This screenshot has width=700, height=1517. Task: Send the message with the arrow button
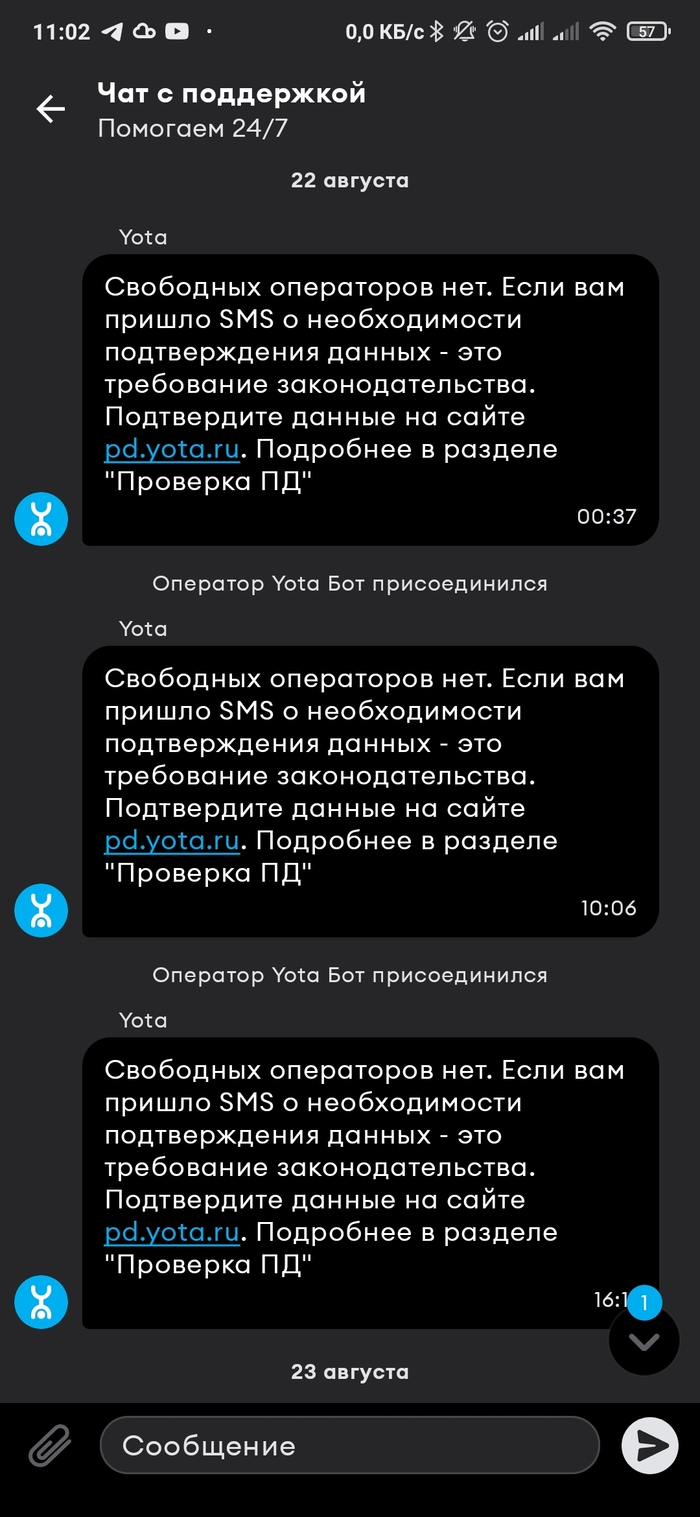click(x=650, y=1445)
